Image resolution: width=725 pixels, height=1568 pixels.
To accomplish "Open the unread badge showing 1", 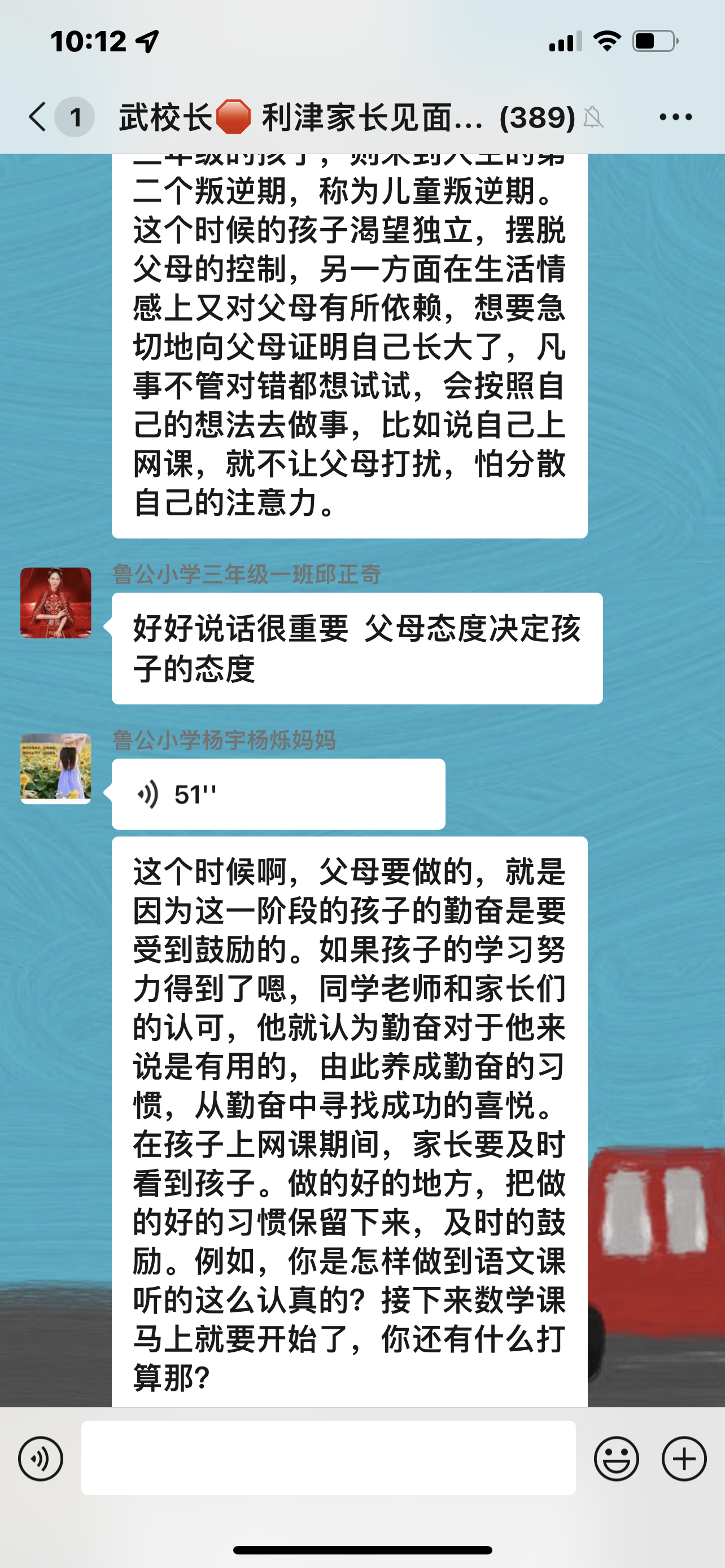I will [75, 117].
